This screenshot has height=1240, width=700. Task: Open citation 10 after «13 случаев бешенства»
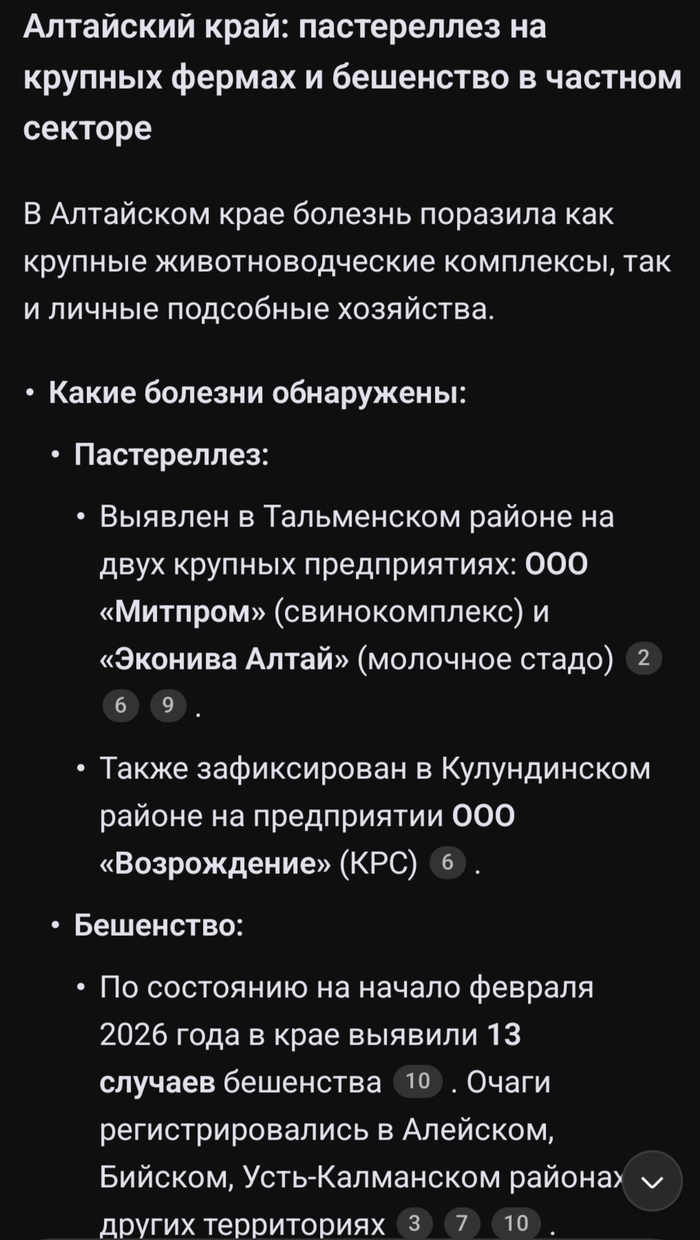point(418,1082)
